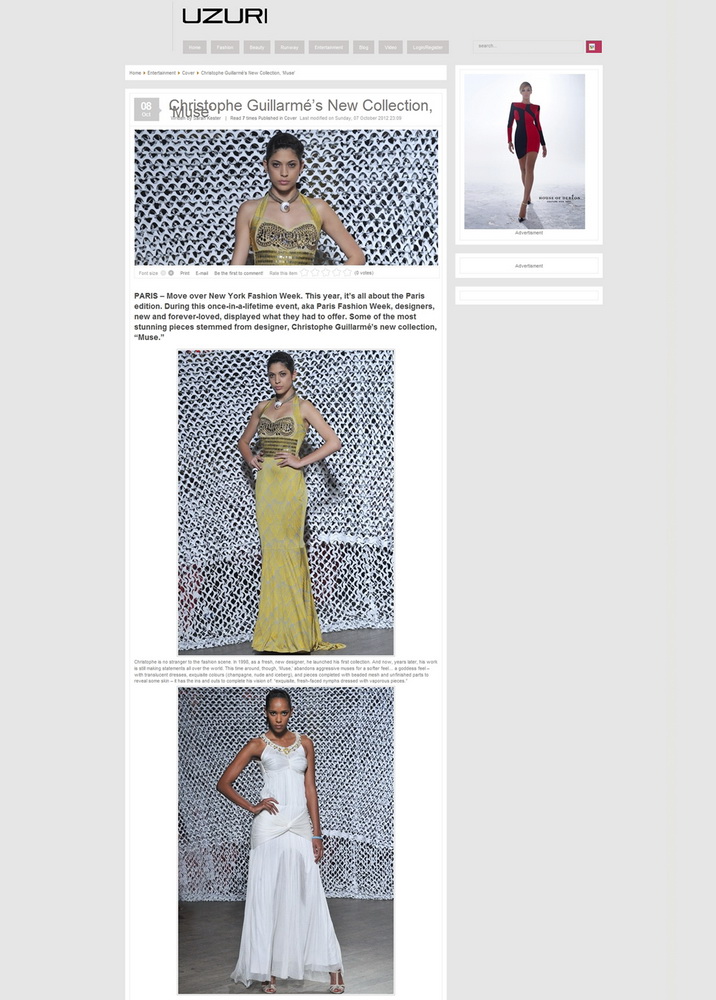Go to the Fashion section
The image size is (716, 1000).
pyautogui.click(x=225, y=47)
